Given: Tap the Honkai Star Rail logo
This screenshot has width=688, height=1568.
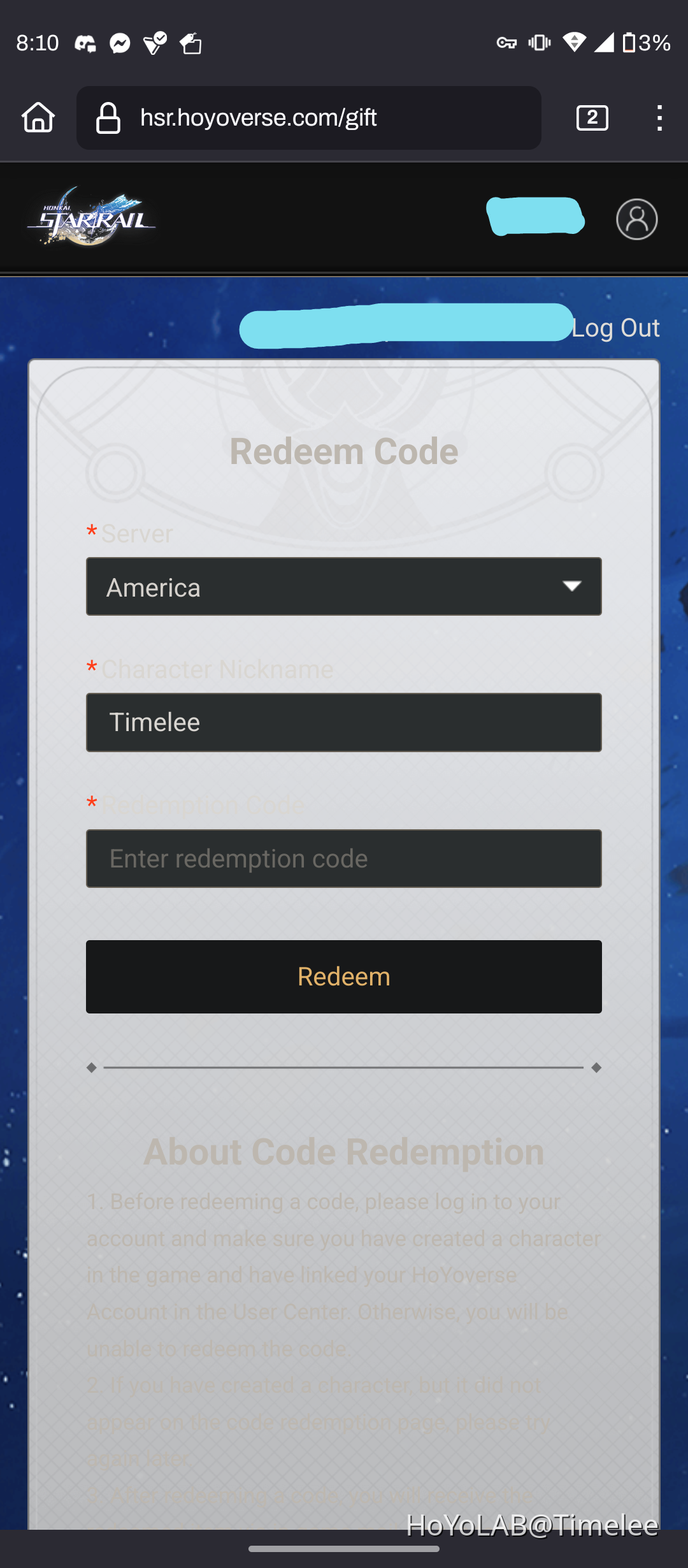Looking at the screenshot, I should [91, 217].
